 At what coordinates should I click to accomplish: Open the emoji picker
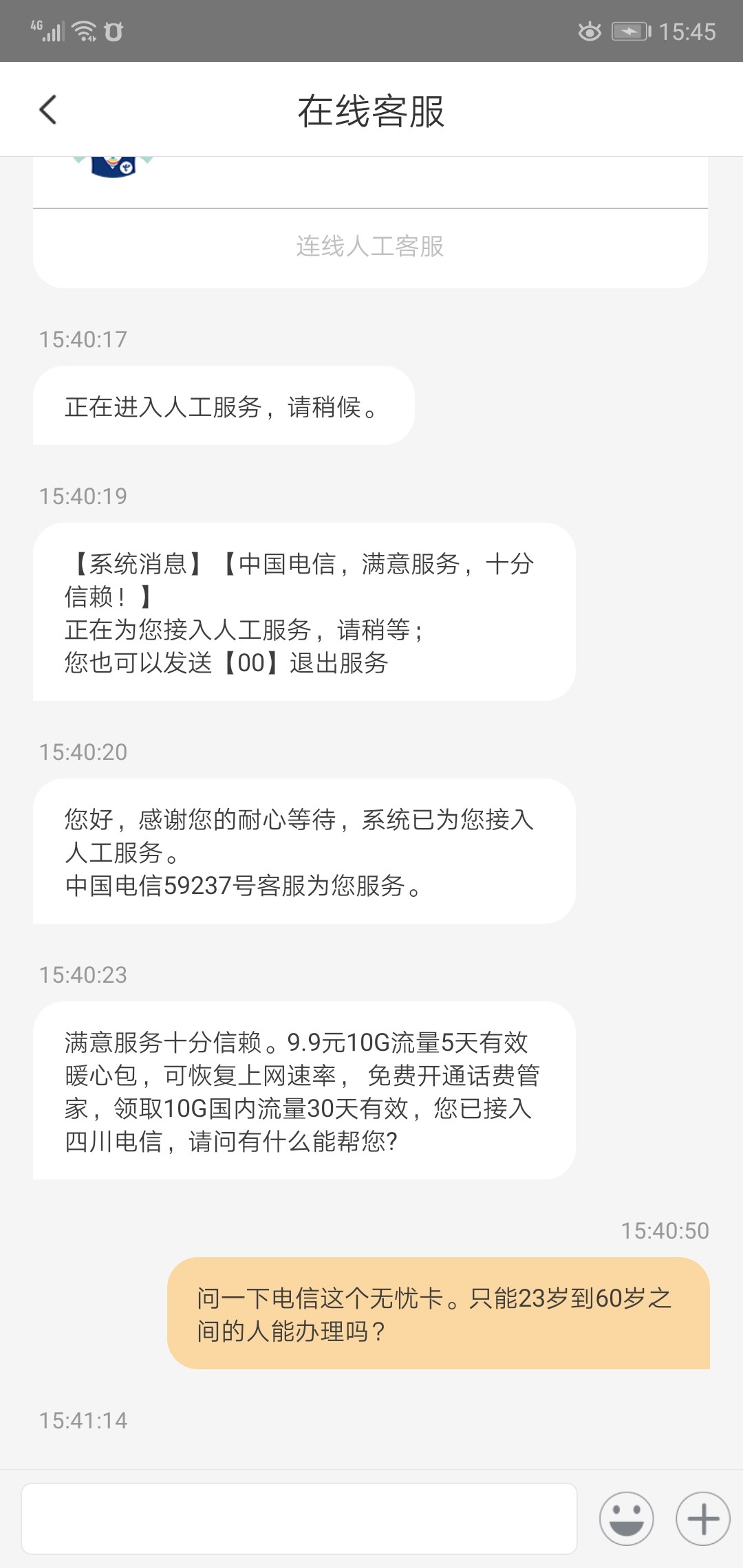point(626,1518)
